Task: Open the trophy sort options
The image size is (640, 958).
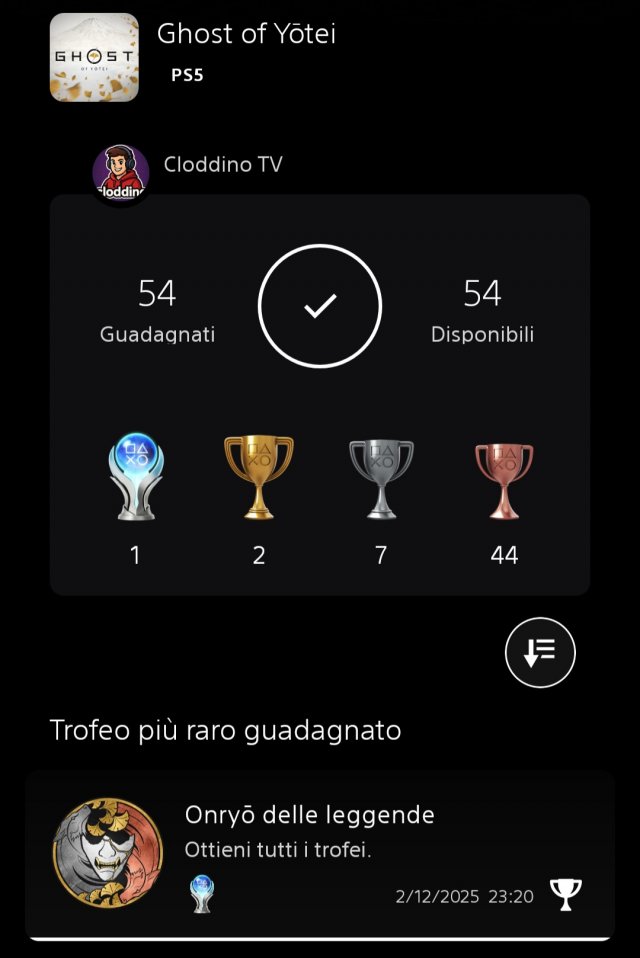Action: 540,653
